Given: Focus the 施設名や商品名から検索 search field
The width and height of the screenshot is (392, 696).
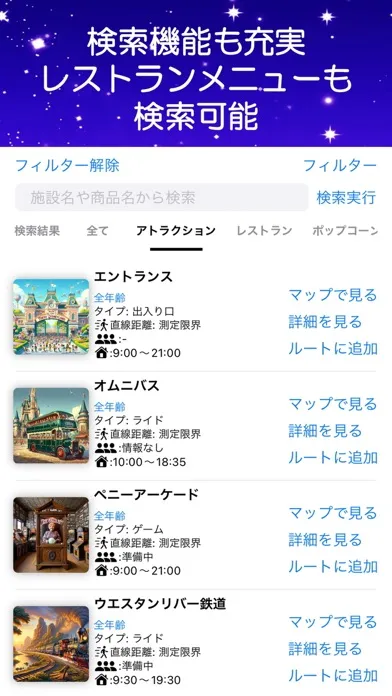Looking at the screenshot, I should coord(162,198).
